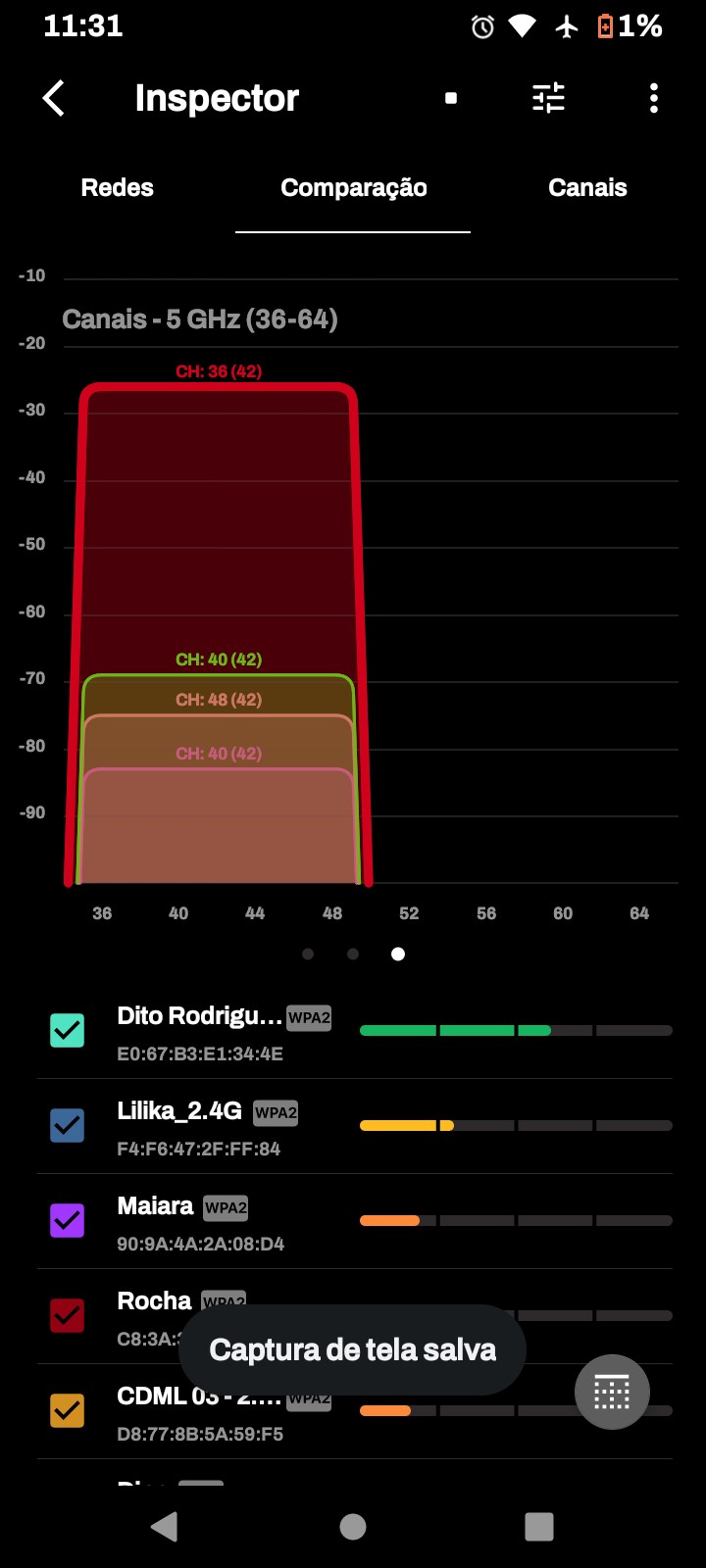The height and width of the screenshot is (1568, 706).
Task: Toggle the Rocha network checkbox
Action: [x=68, y=1315]
